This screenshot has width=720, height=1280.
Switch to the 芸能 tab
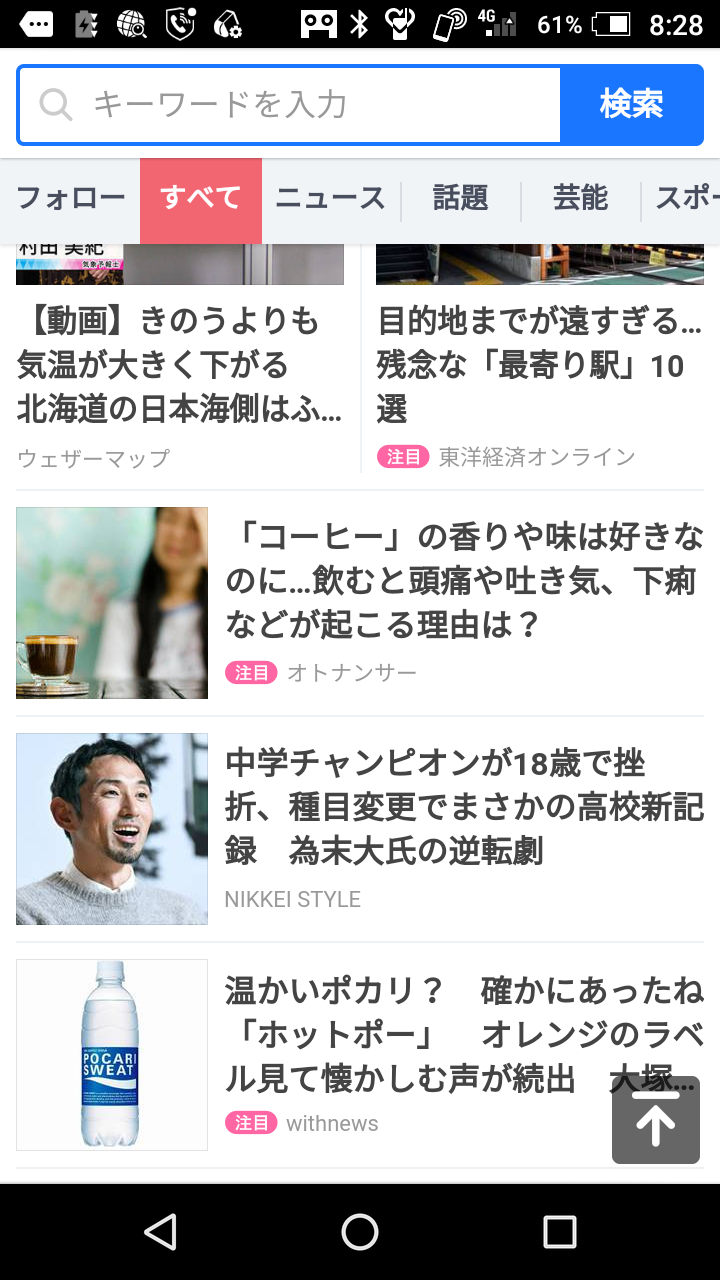point(580,199)
